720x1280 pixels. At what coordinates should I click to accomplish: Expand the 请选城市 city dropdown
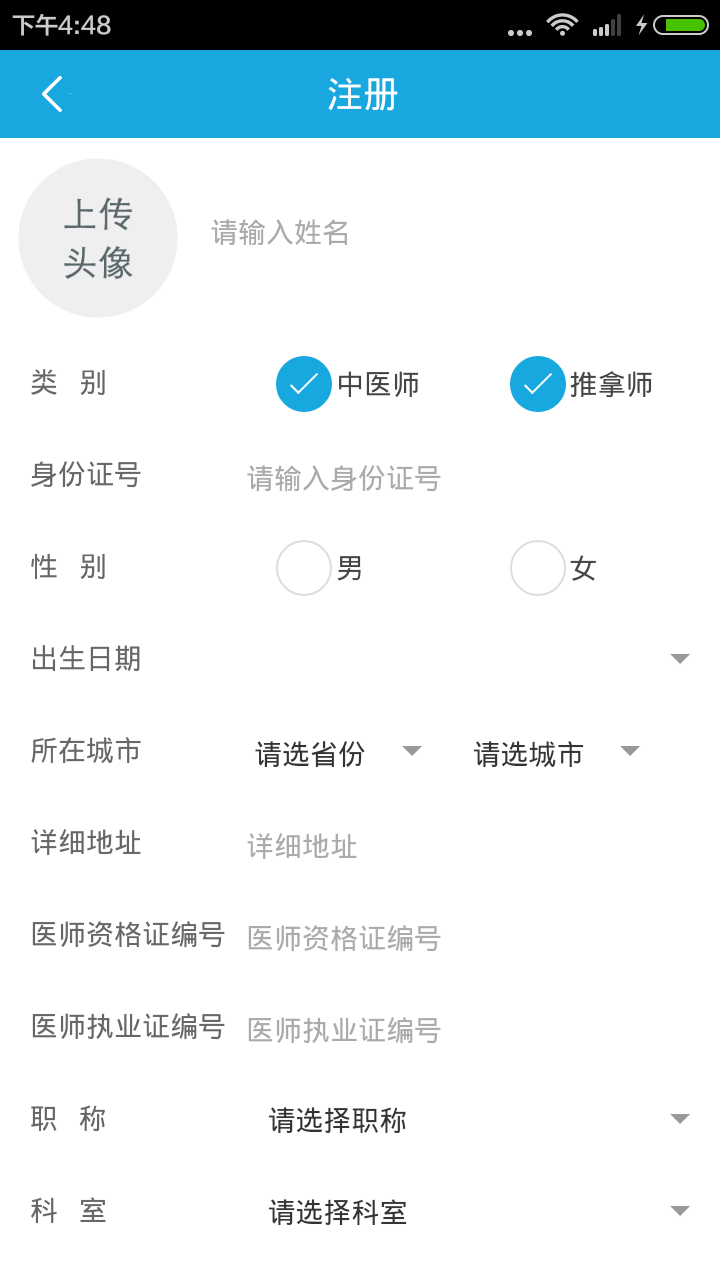coord(556,753)
